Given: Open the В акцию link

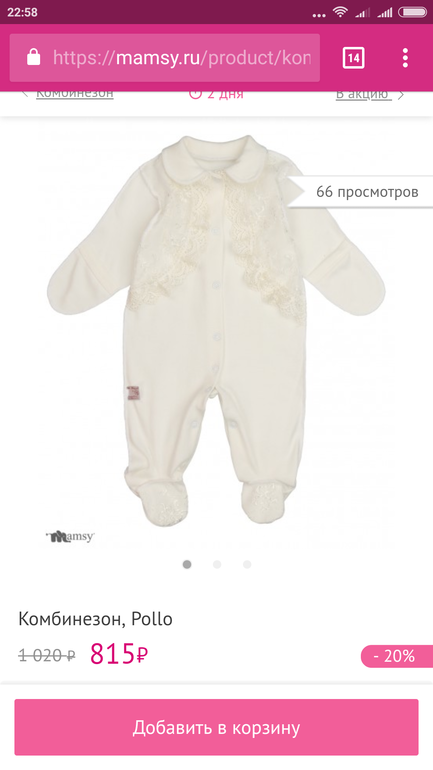Looking at the screenshot, I should click(x=363, y=94).
